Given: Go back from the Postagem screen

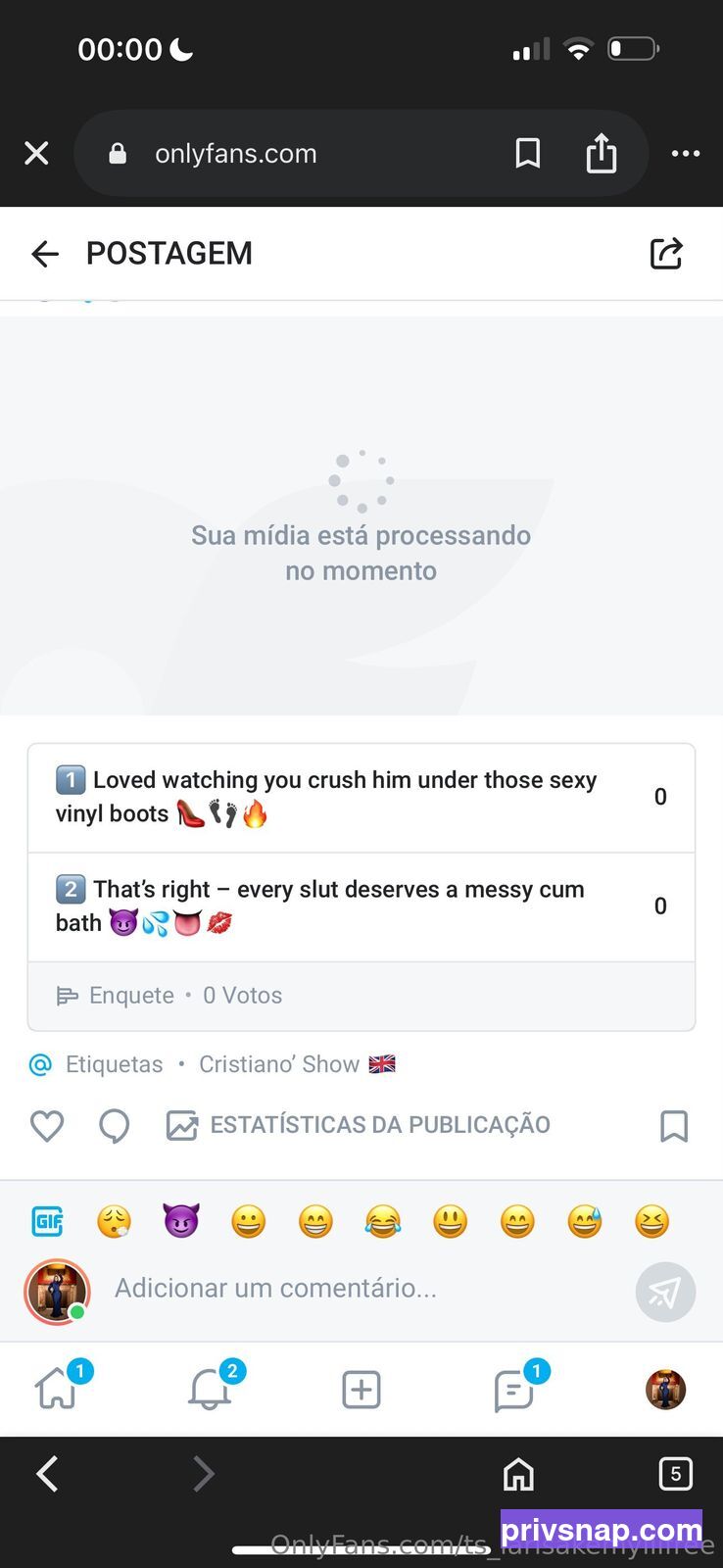Looking at the screenshot, I should pyautogui.click(x=45, y=254).
